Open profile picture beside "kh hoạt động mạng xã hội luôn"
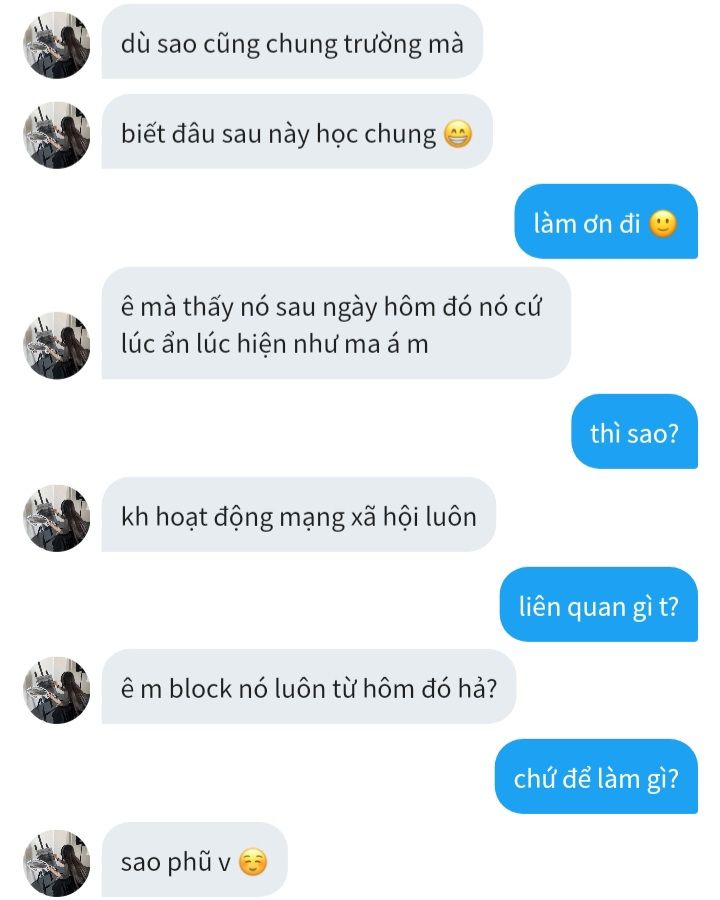 coord(57,517)
